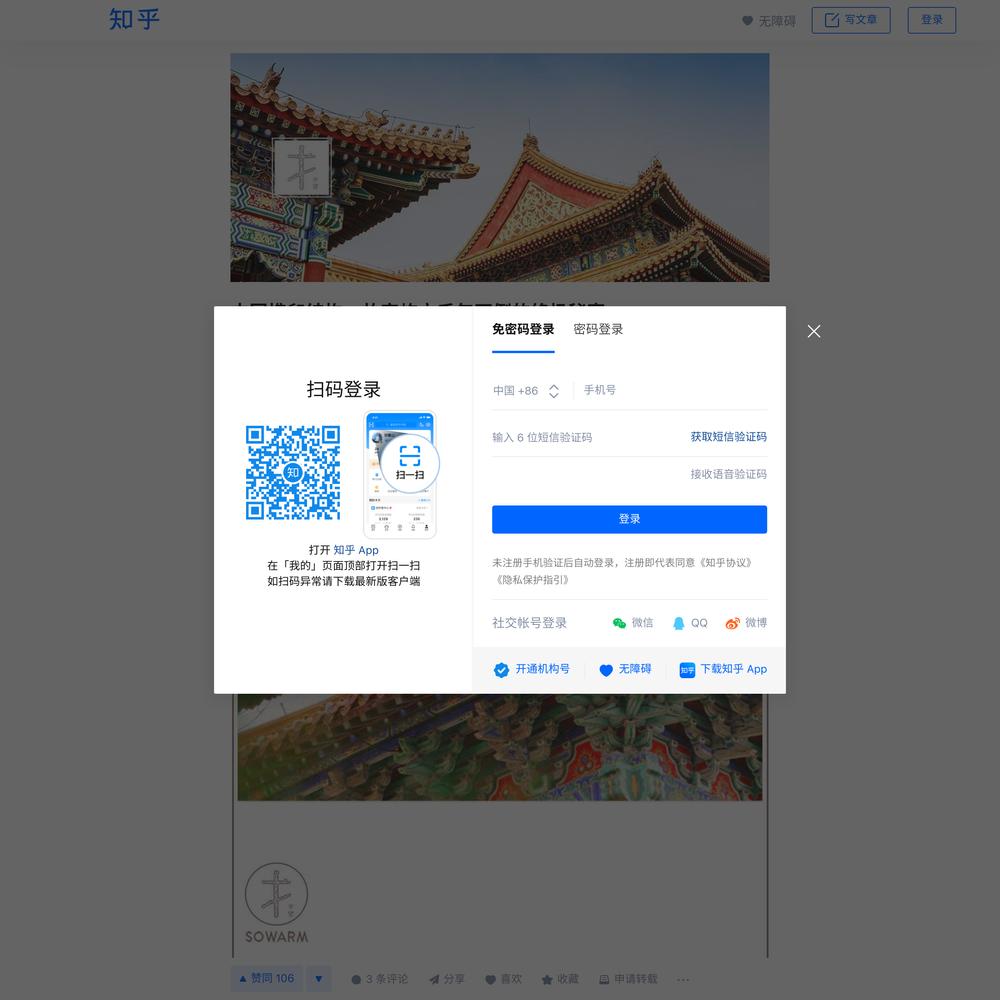Open 无障碍 in the dialog footer
The height and width of the screenshot is (1000, 1000).
[x=625, y=669]
